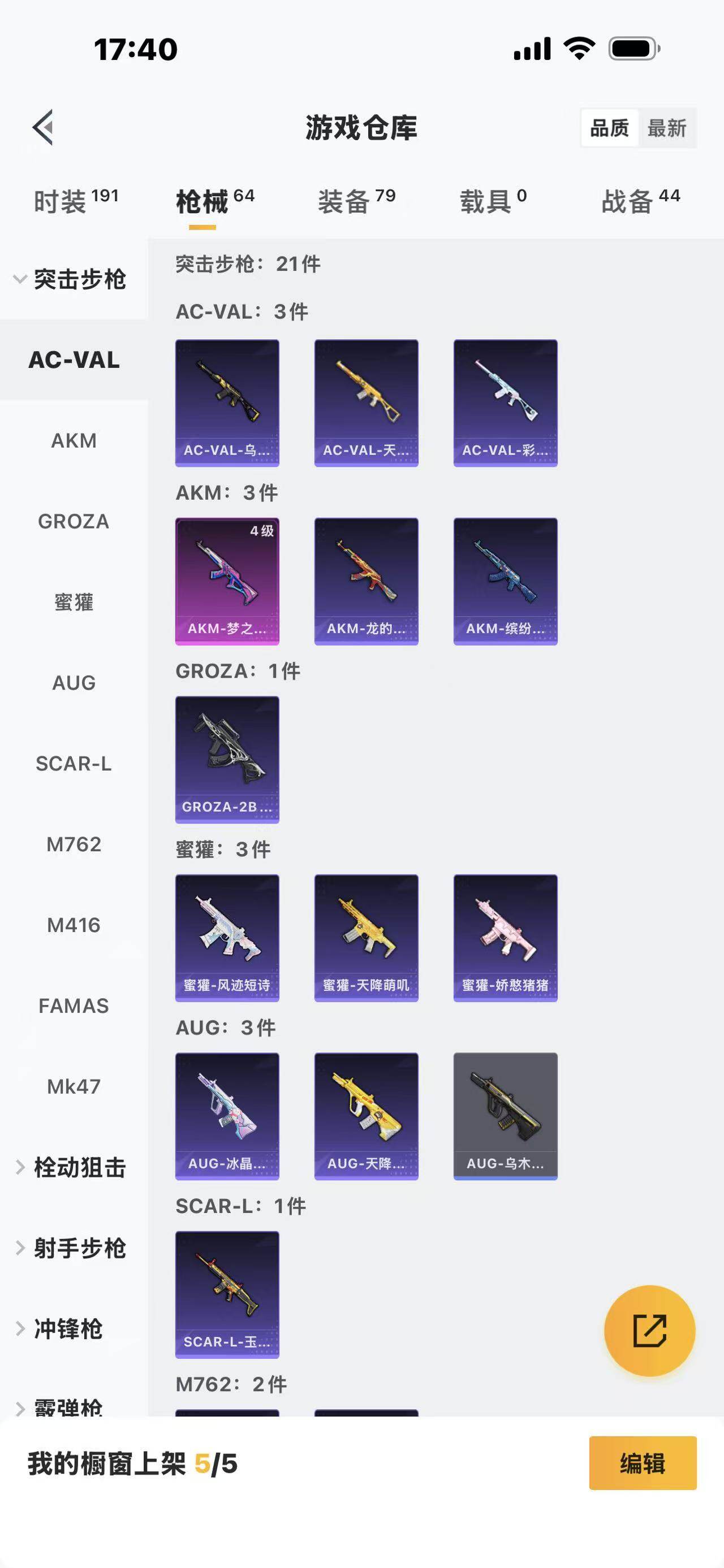
Task: Jump to M416 in the sidebar
Action: pyautogui.click(x=74, y=925)
